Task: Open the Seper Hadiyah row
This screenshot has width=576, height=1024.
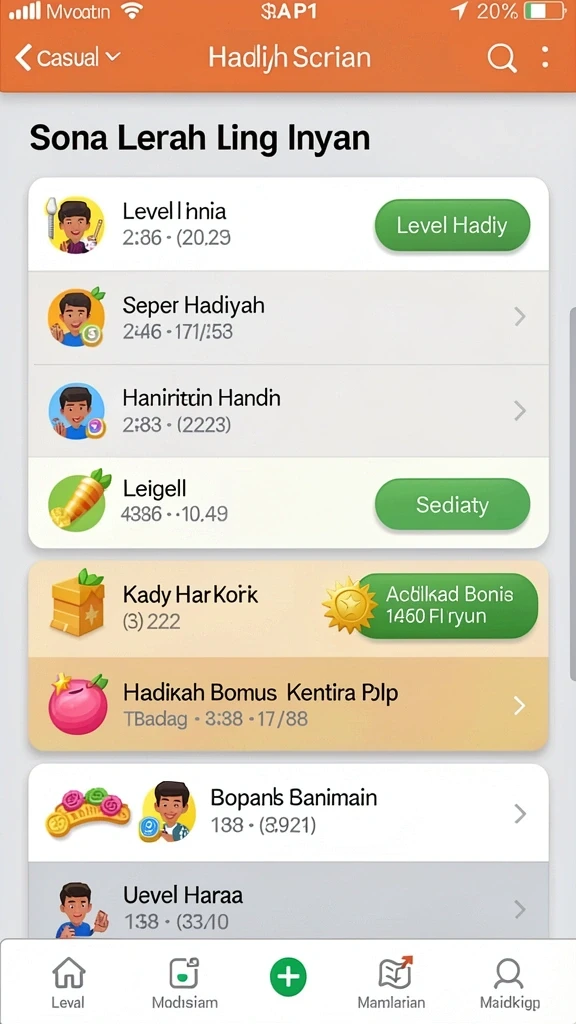Action: (x=288, y=317)
